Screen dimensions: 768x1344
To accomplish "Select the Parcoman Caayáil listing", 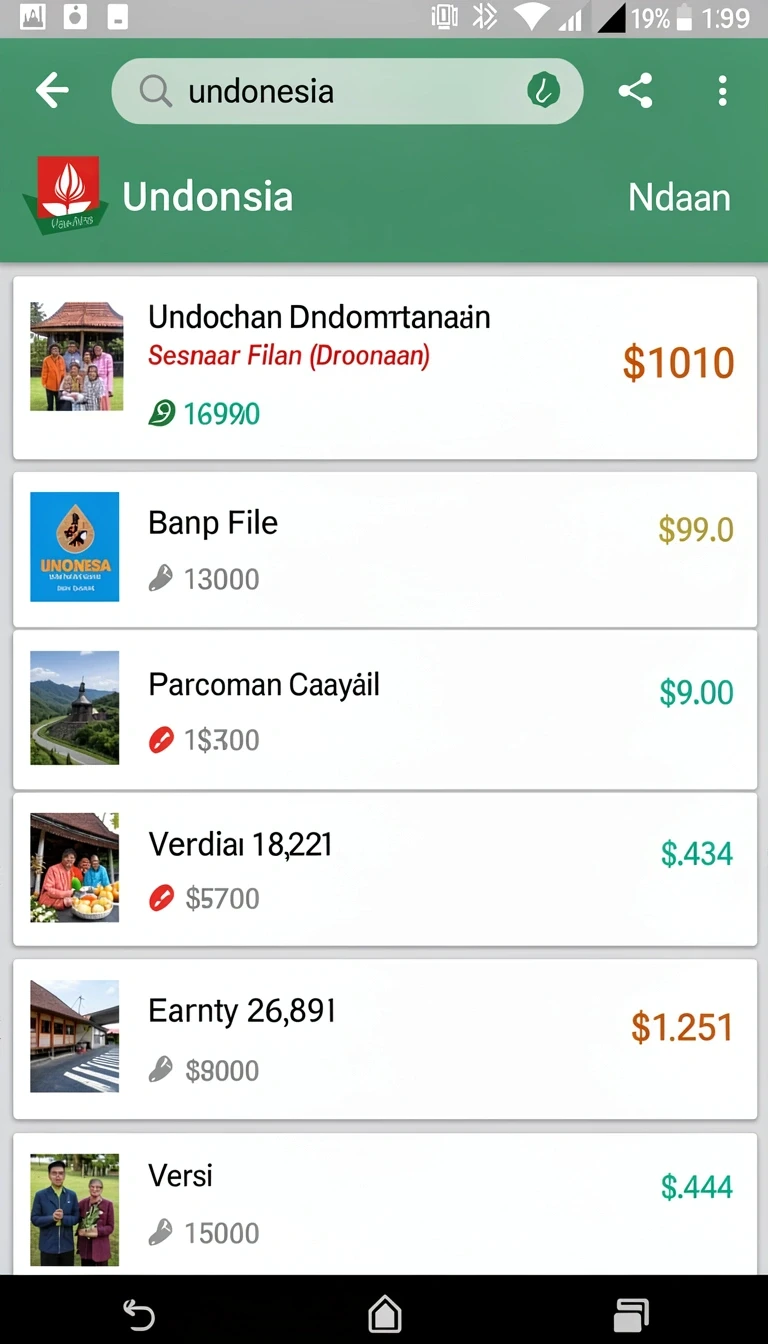I will point(385,709).
